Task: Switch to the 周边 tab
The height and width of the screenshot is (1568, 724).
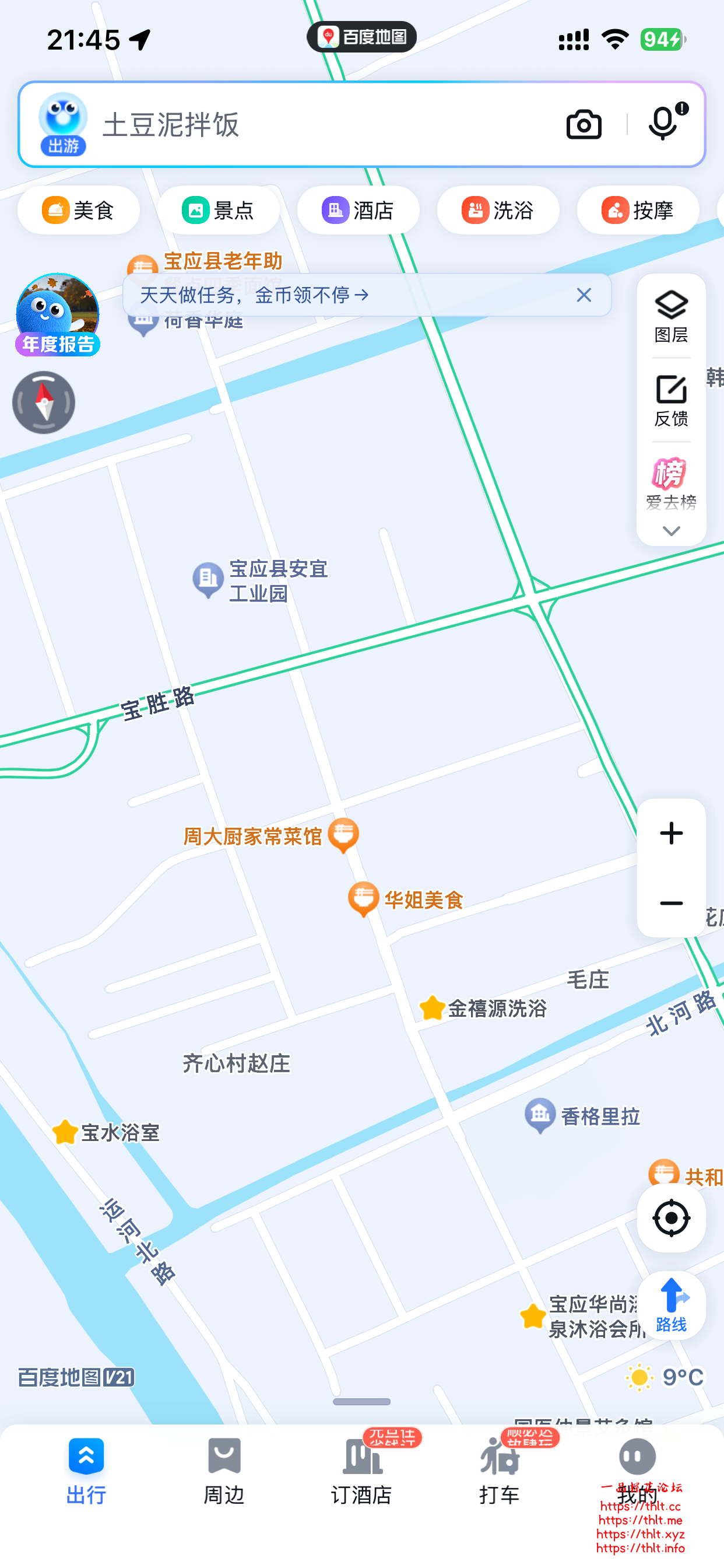Action: tap(224, 1471)
